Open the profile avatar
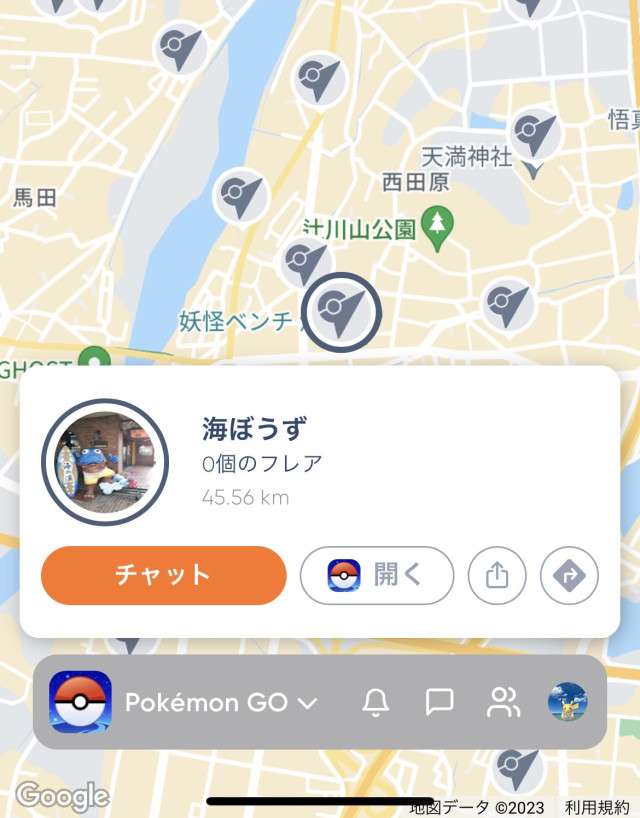640x818 pixels. tap(567, 703)
